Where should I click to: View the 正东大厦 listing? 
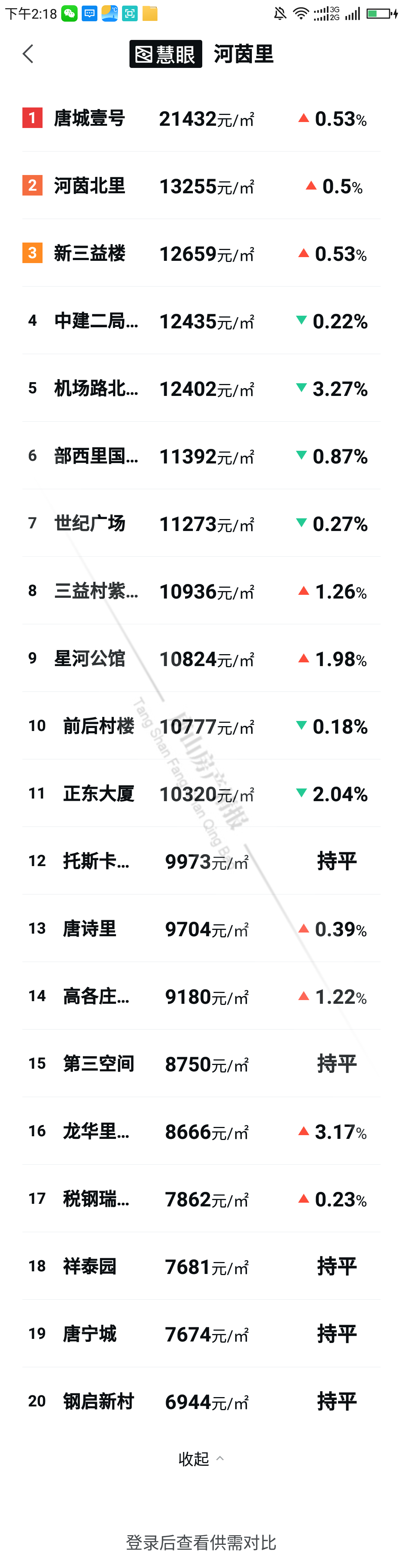click(98, 794)
